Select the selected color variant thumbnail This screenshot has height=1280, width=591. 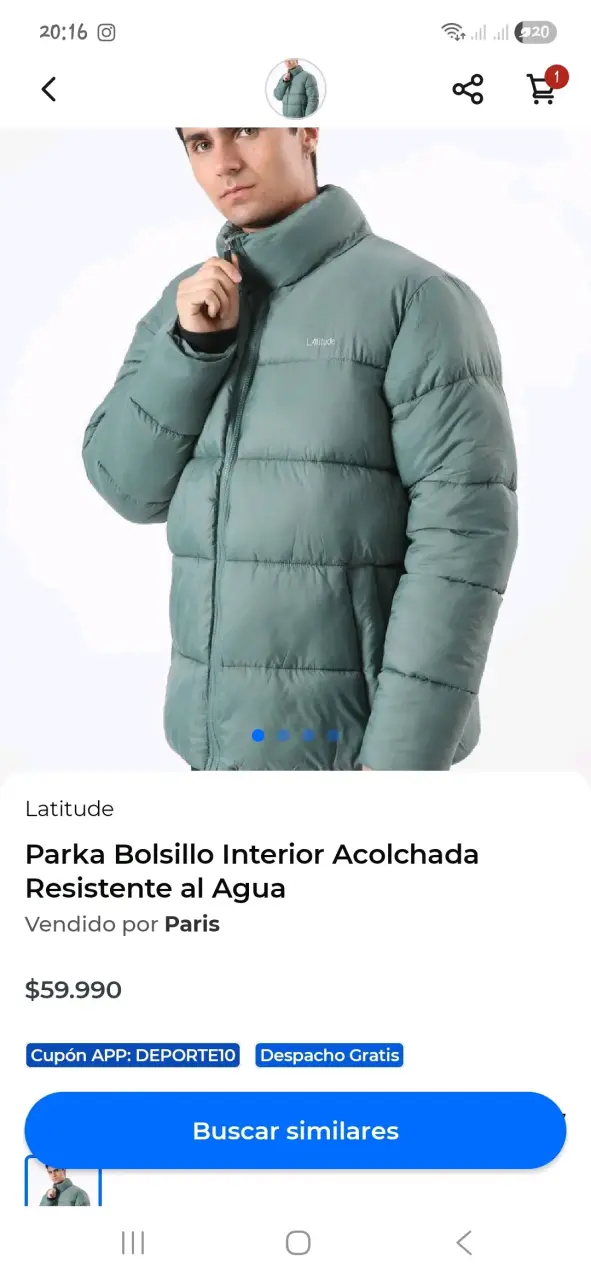point(63,1181)
